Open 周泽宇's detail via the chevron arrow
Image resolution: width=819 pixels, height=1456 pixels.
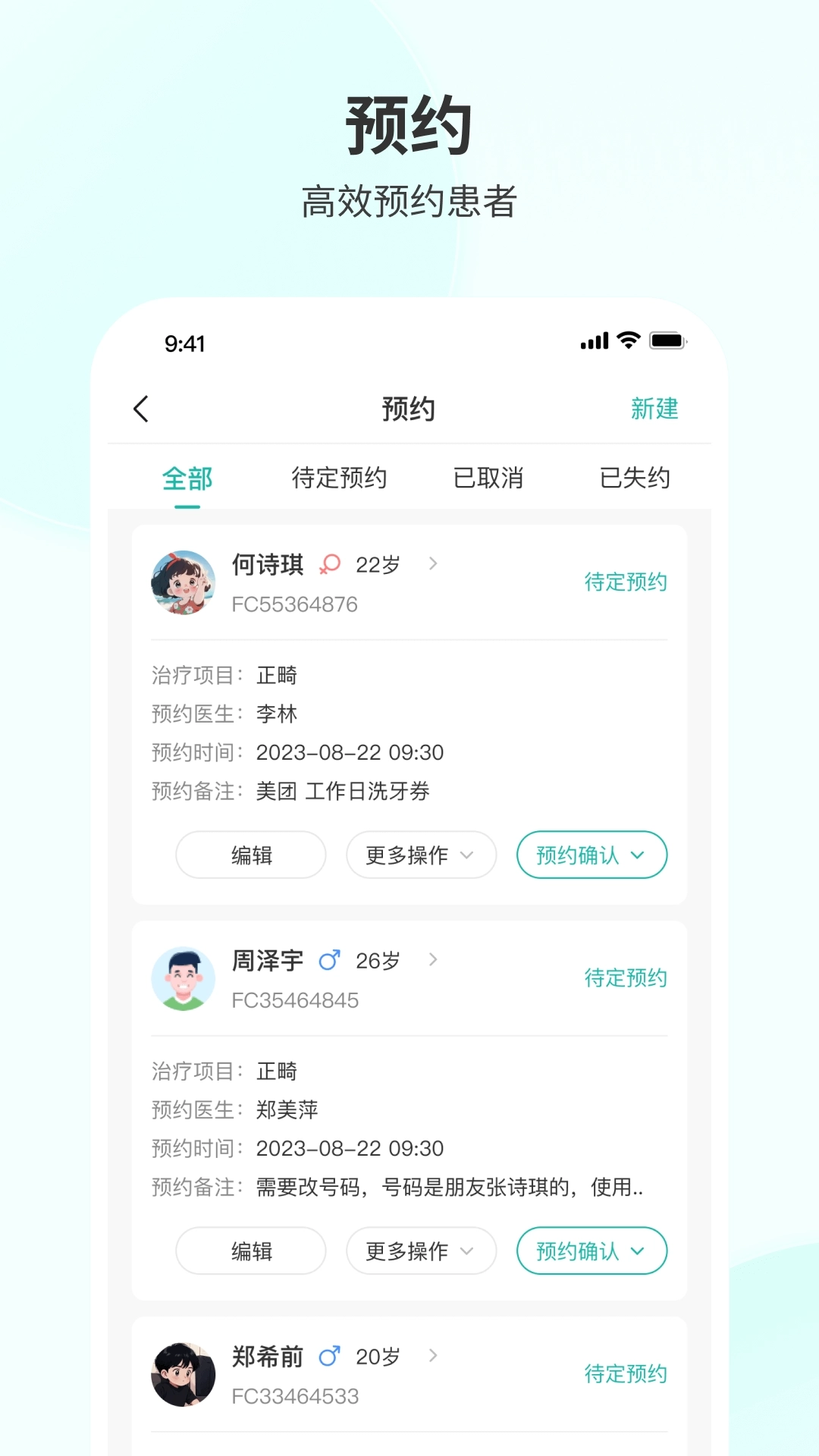[433, 959]
